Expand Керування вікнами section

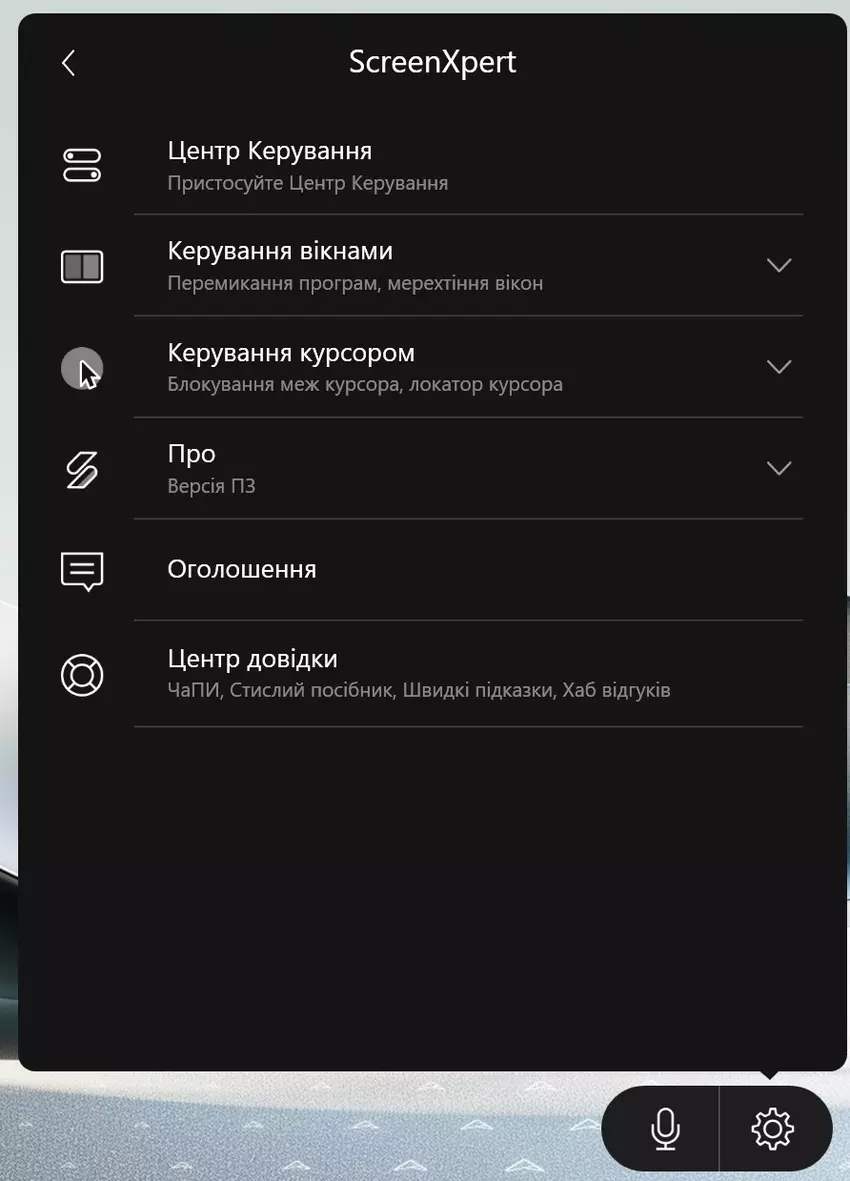click(x=778, y=265)
